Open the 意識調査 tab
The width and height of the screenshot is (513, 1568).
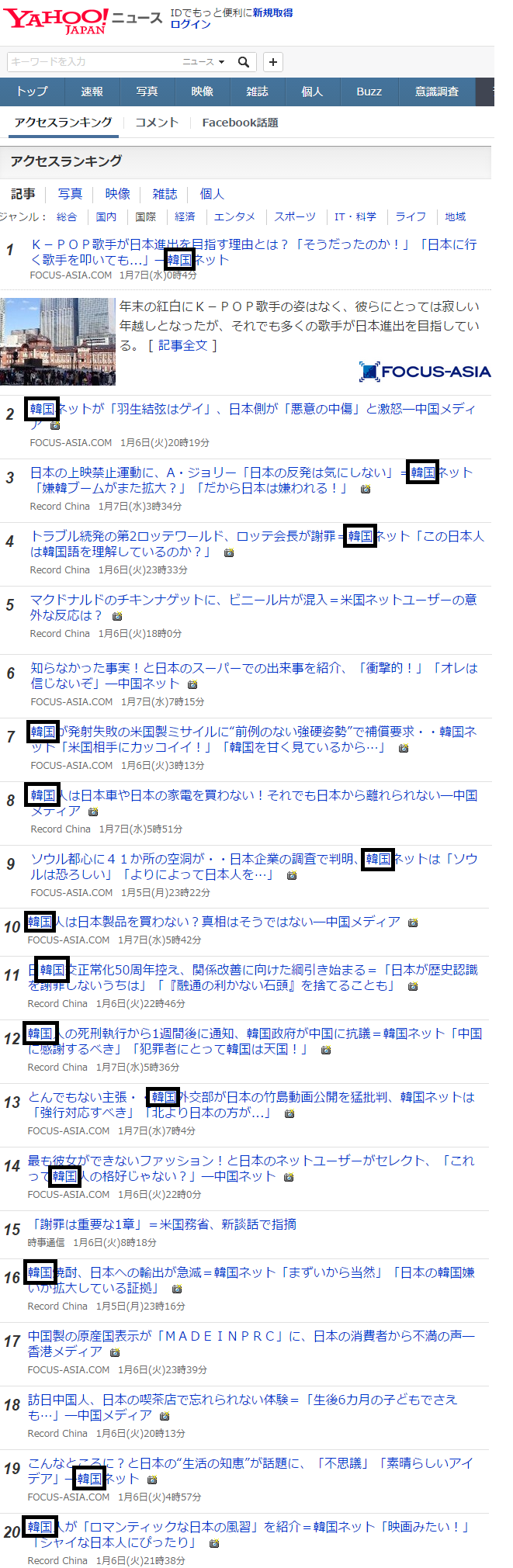(x=436, y=92)
